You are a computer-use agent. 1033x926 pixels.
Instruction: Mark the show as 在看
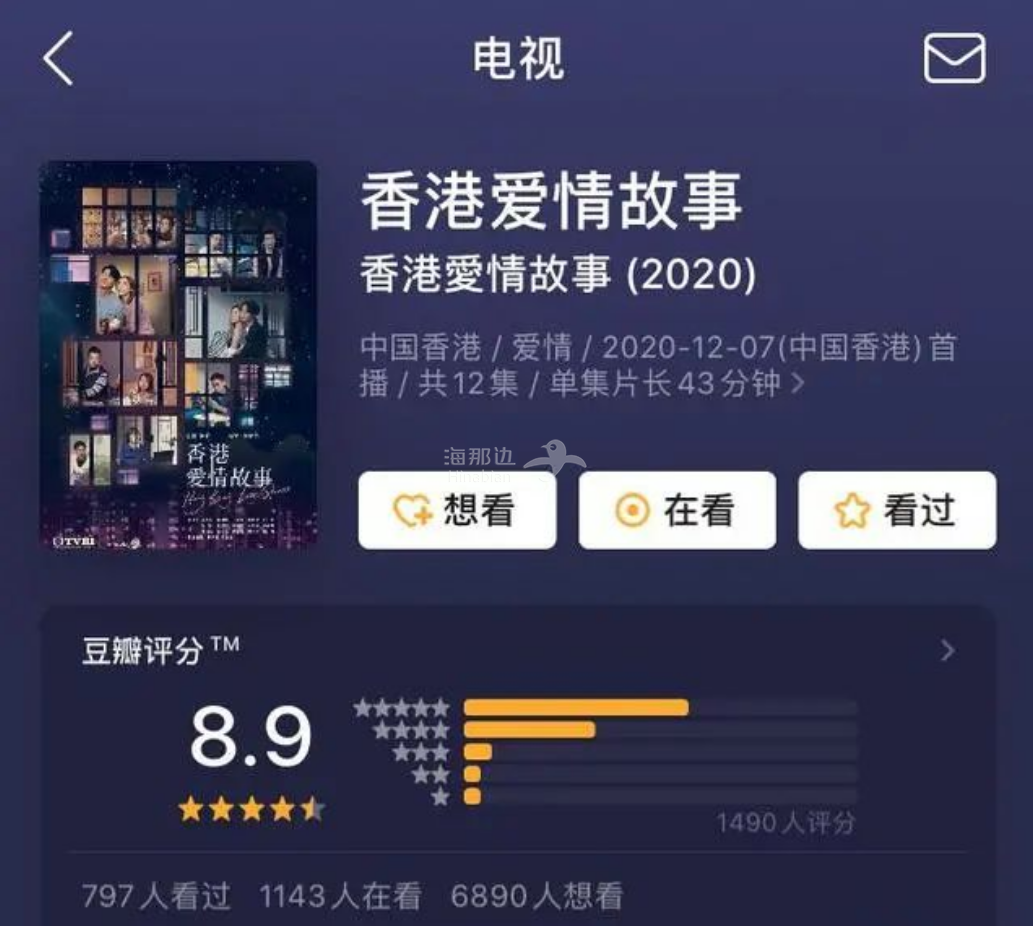coord(677,511)
